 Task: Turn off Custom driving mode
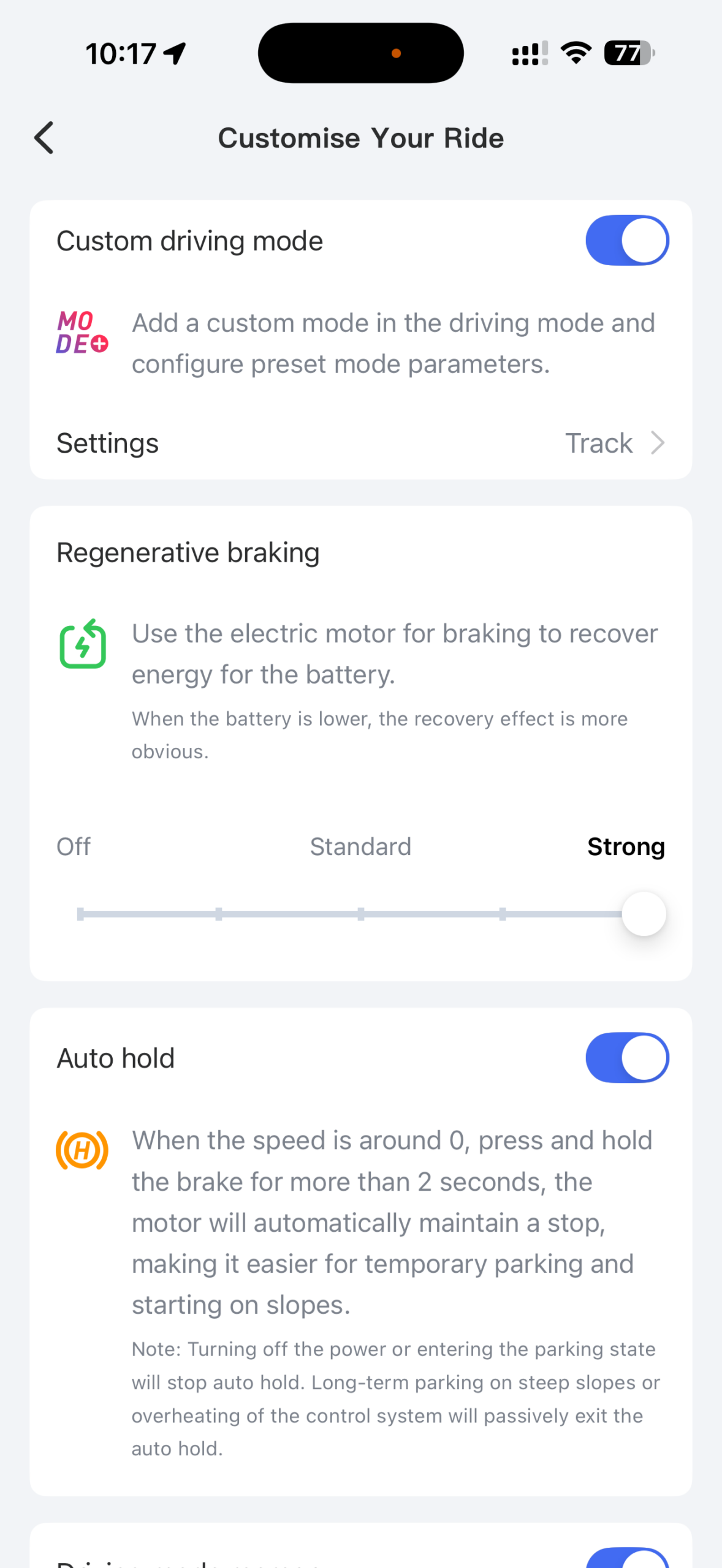(x=626, y=240)
